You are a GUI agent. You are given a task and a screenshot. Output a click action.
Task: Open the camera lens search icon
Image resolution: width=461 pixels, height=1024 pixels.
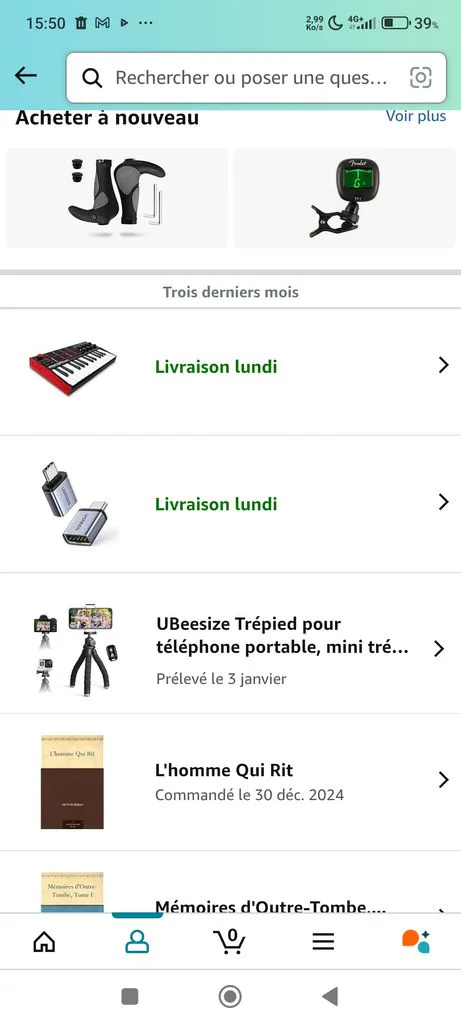coord(421,78)
